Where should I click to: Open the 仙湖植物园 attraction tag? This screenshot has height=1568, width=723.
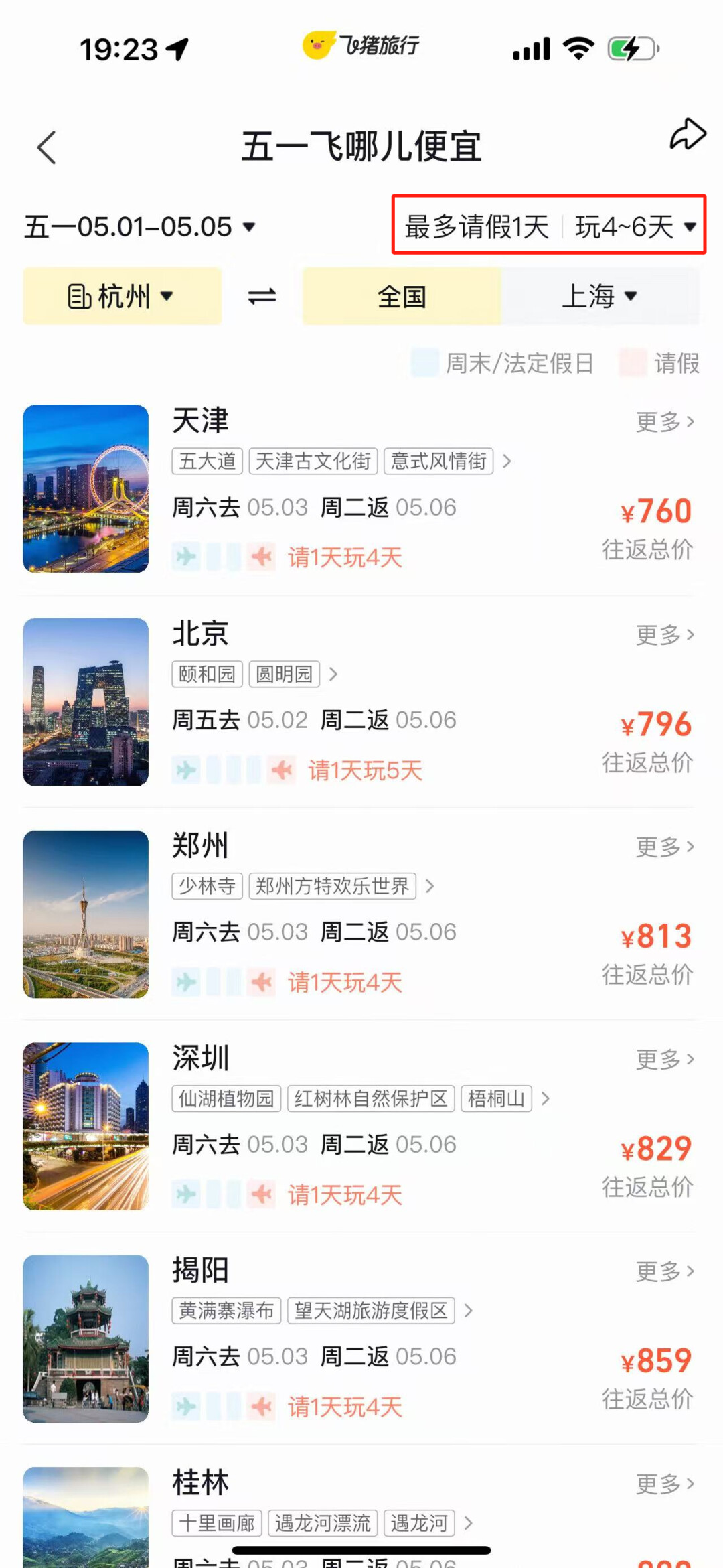point(227,1098)
